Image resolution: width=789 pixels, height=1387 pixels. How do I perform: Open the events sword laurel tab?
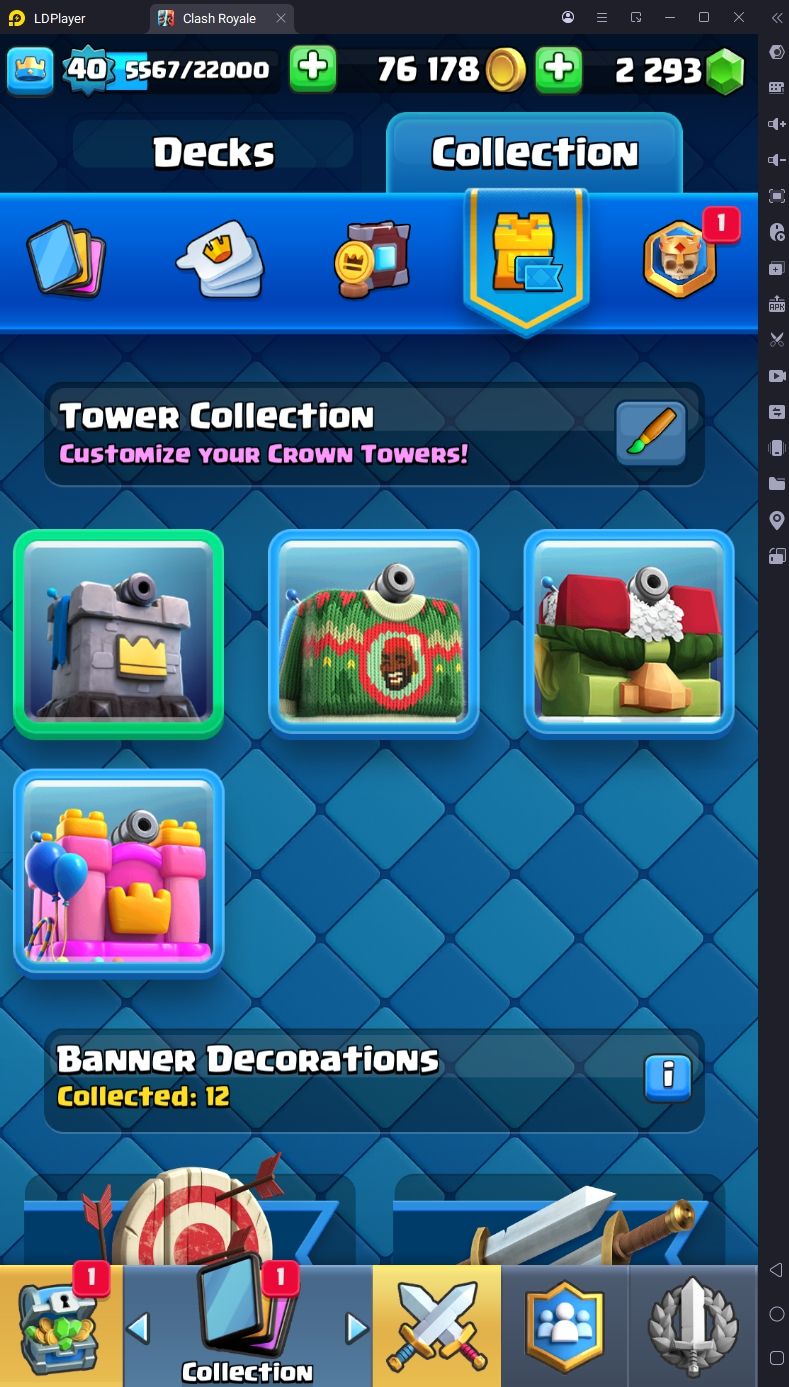693,1325
